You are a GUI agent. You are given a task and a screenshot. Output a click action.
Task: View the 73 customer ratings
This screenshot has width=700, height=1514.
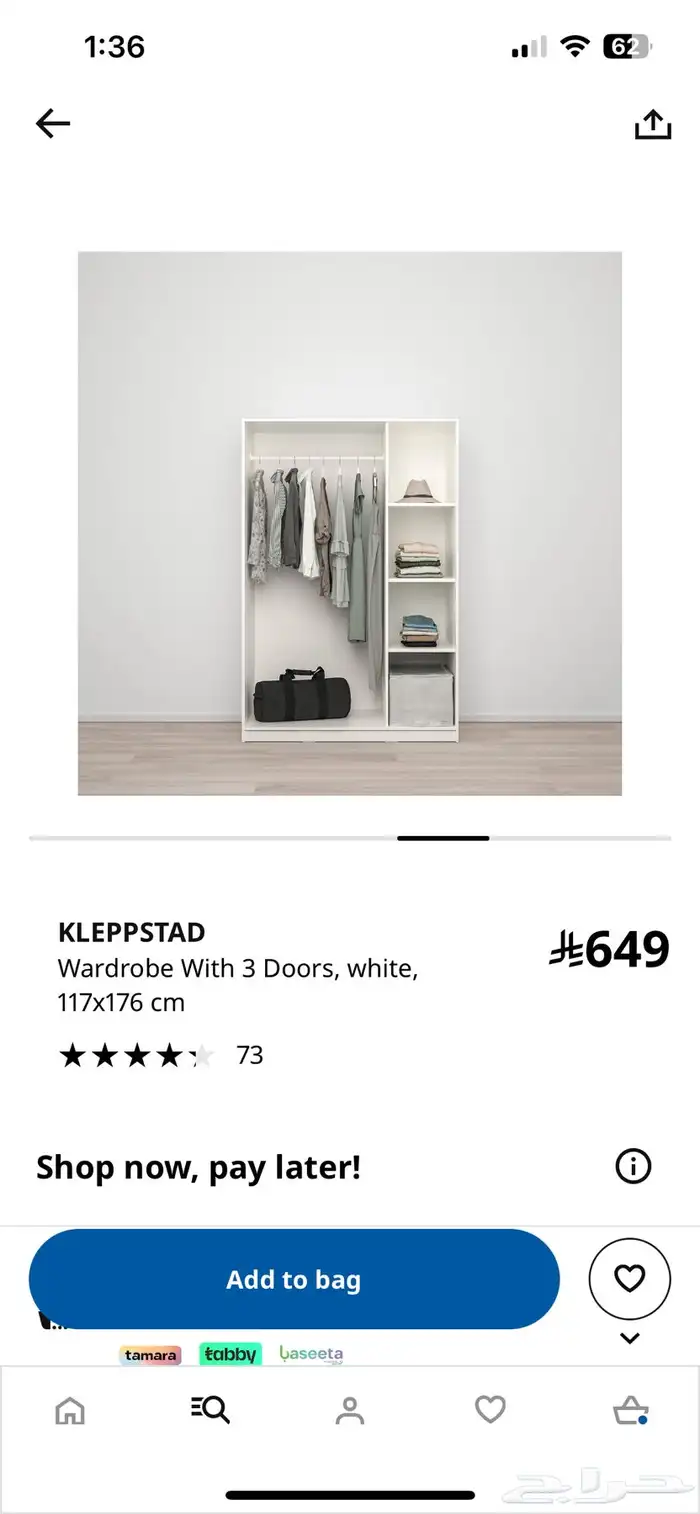[160, 1055]
